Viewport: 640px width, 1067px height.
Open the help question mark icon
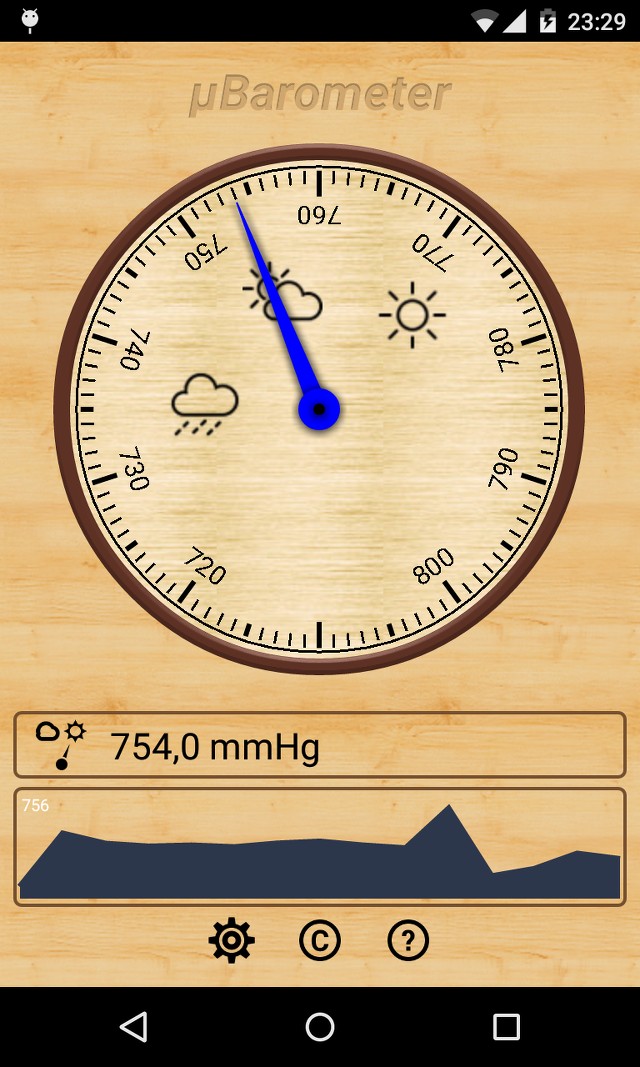[x=408, y=941]
